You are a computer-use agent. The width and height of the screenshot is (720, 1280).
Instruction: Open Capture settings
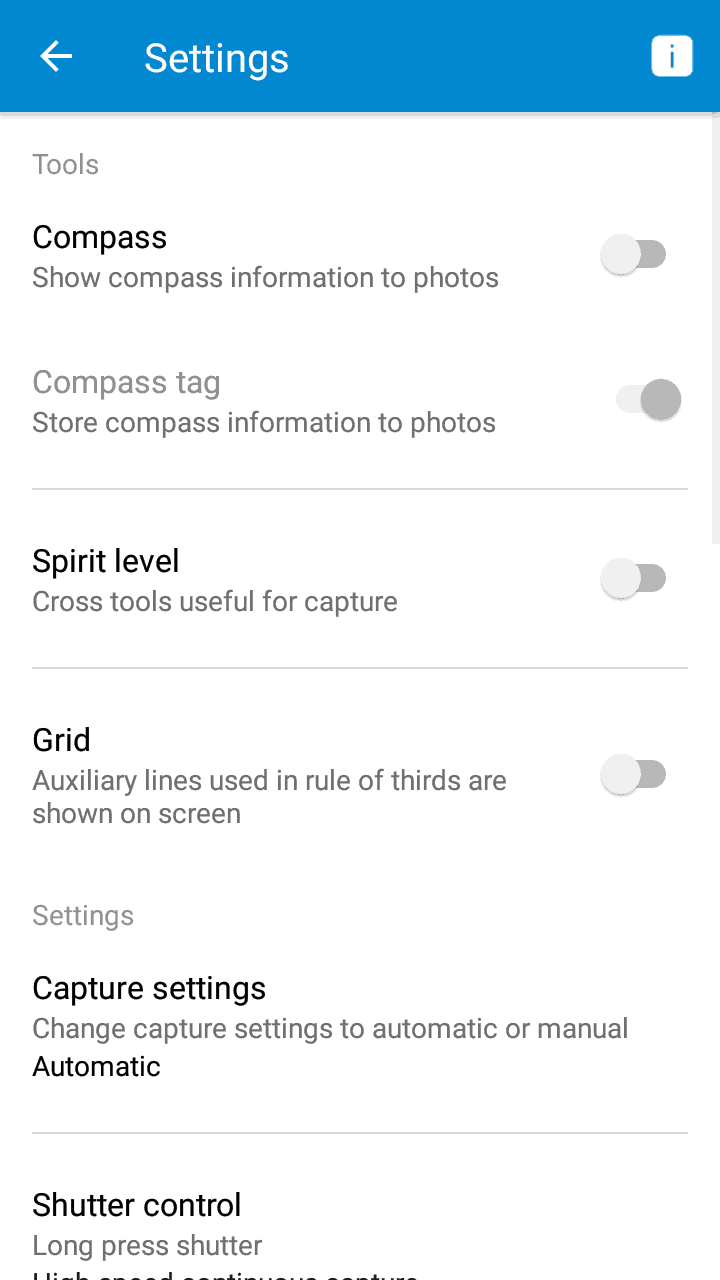[x=330, y=1026]
